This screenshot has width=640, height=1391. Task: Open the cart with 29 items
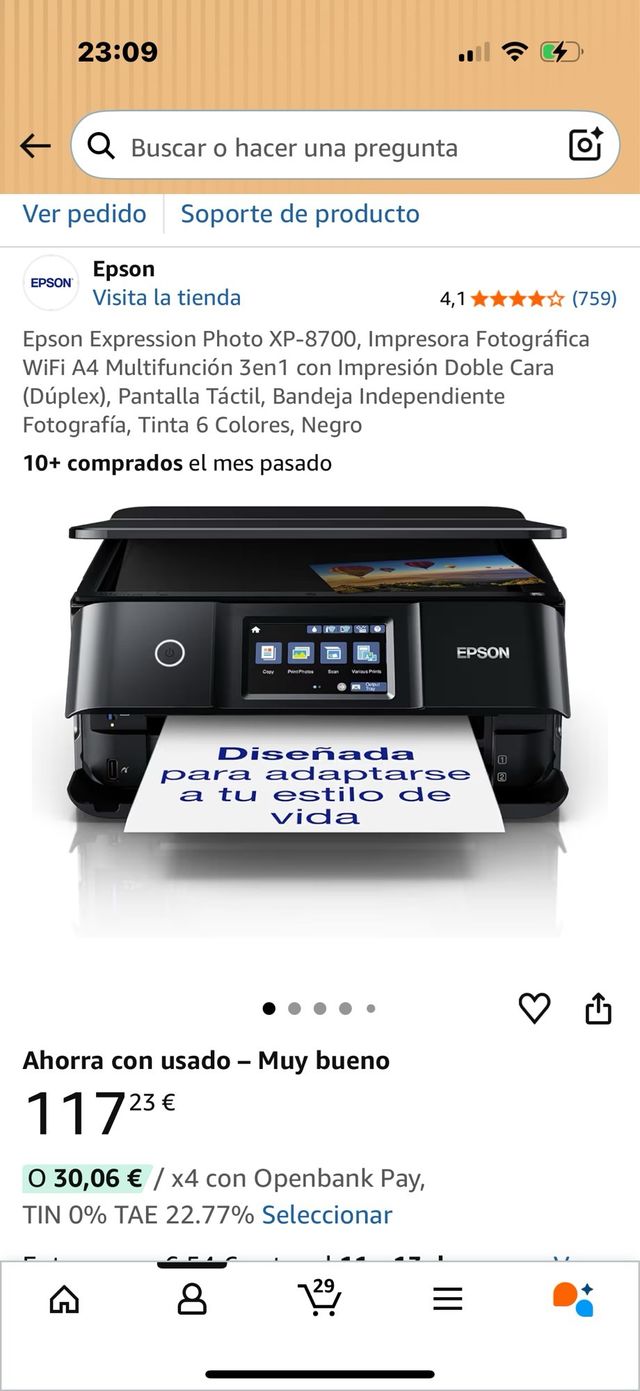point(320,1298)
